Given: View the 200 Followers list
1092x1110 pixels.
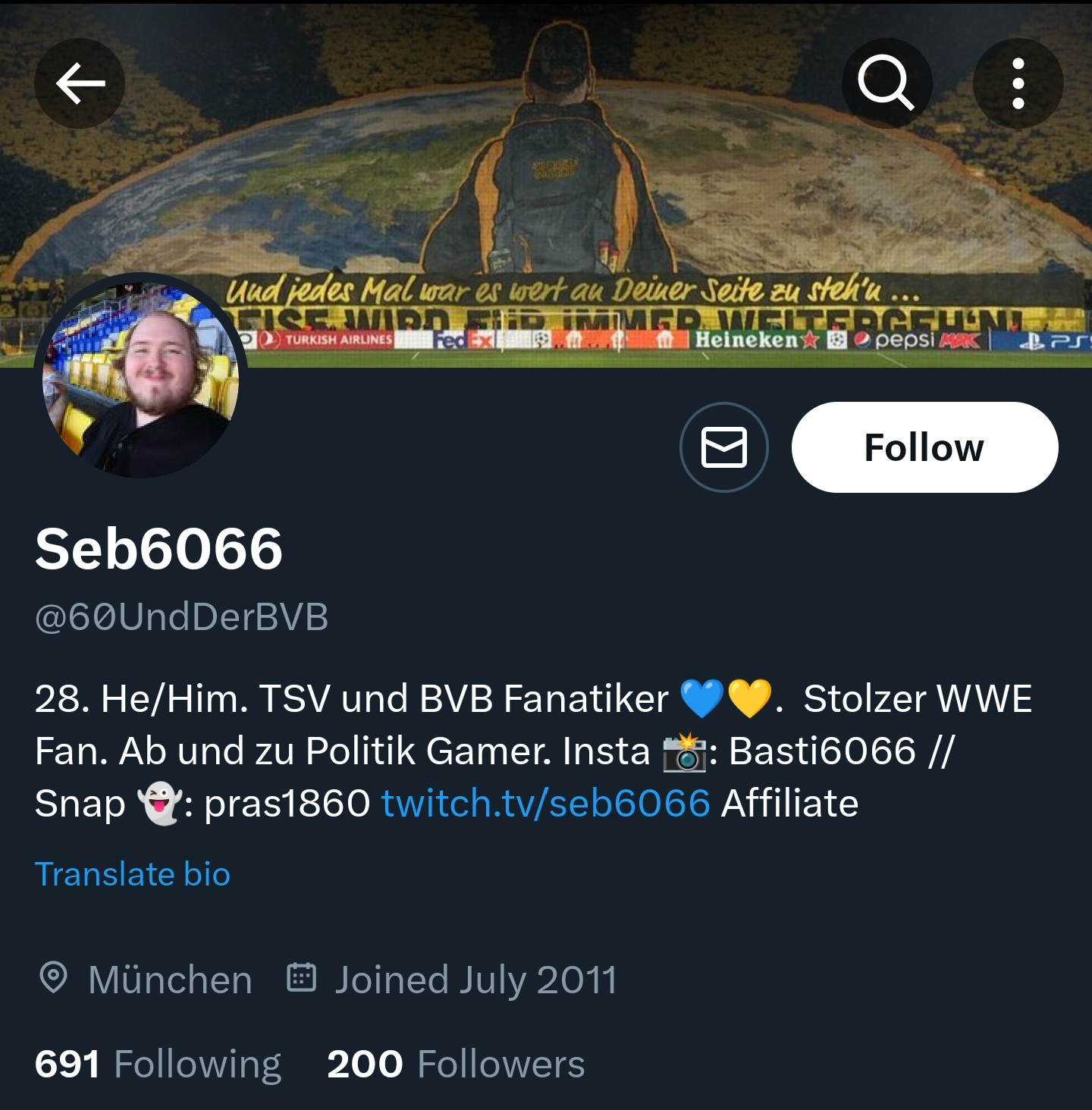Looking at the screenshot, I should click(x=456, y=1064).
